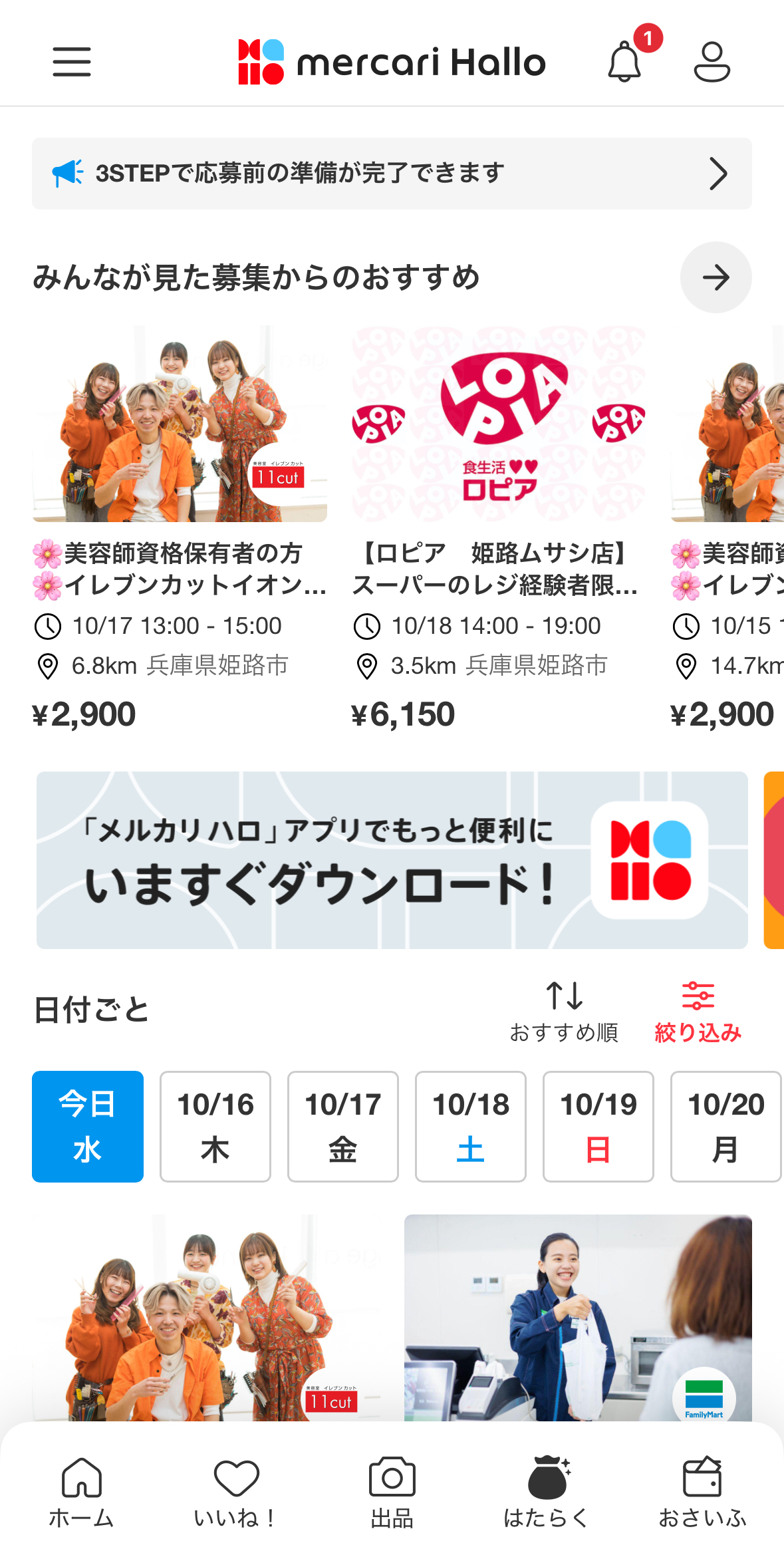Open the hamburger drawer menu
Screen dimensions: 784x1563
point(72,62)
